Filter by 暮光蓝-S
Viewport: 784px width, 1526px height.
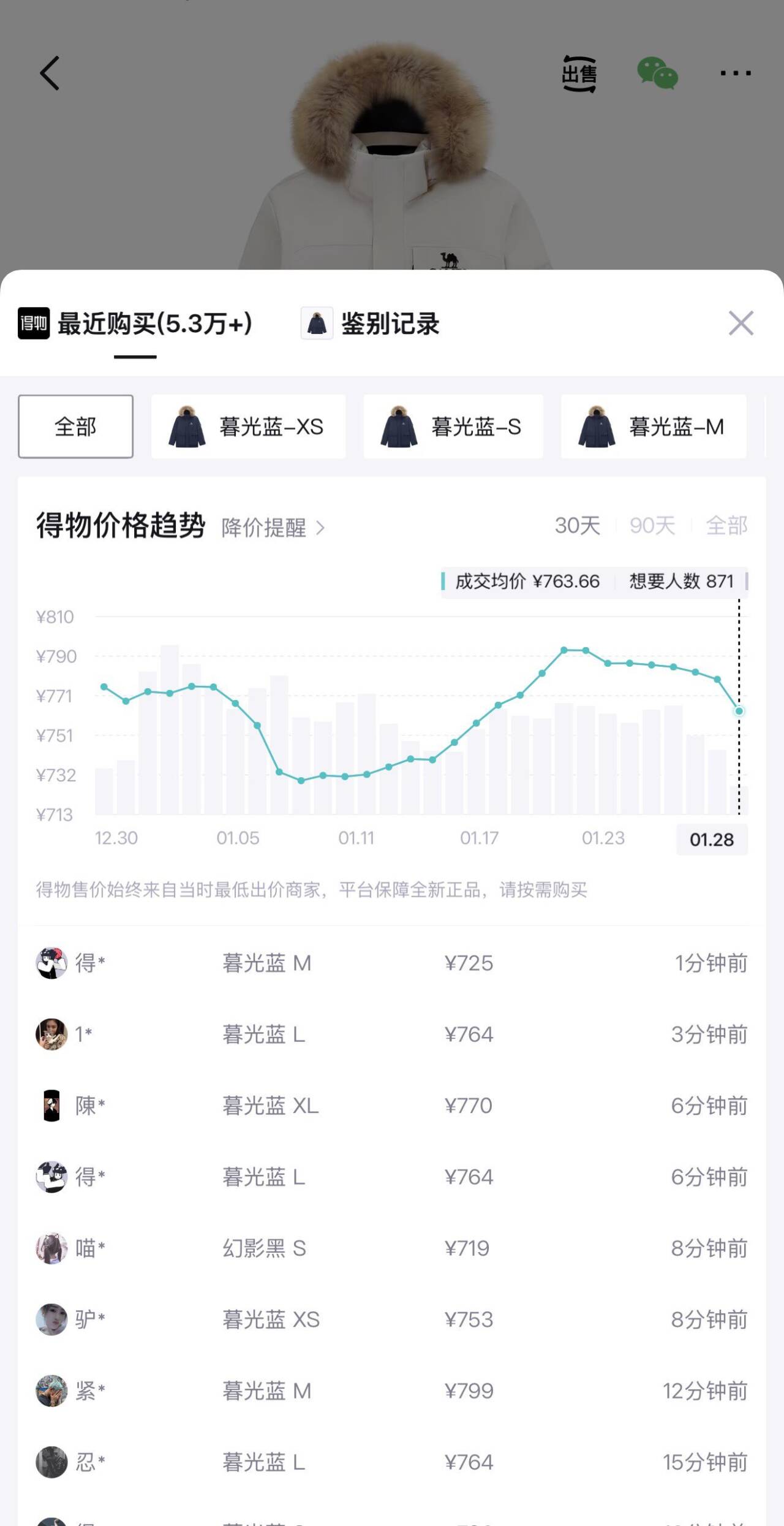pyautogui.click(x=453, y=427)
